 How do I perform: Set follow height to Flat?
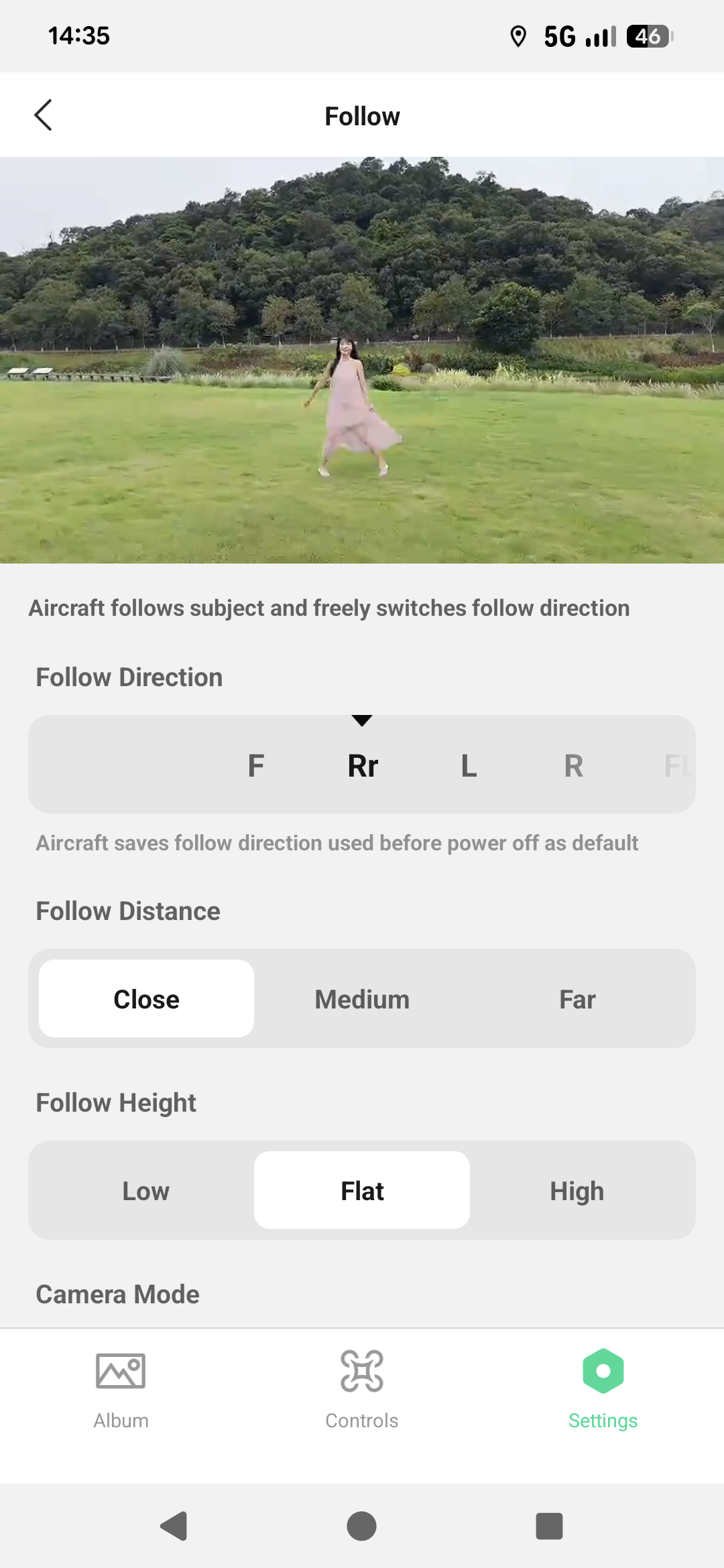point(362,1190)
